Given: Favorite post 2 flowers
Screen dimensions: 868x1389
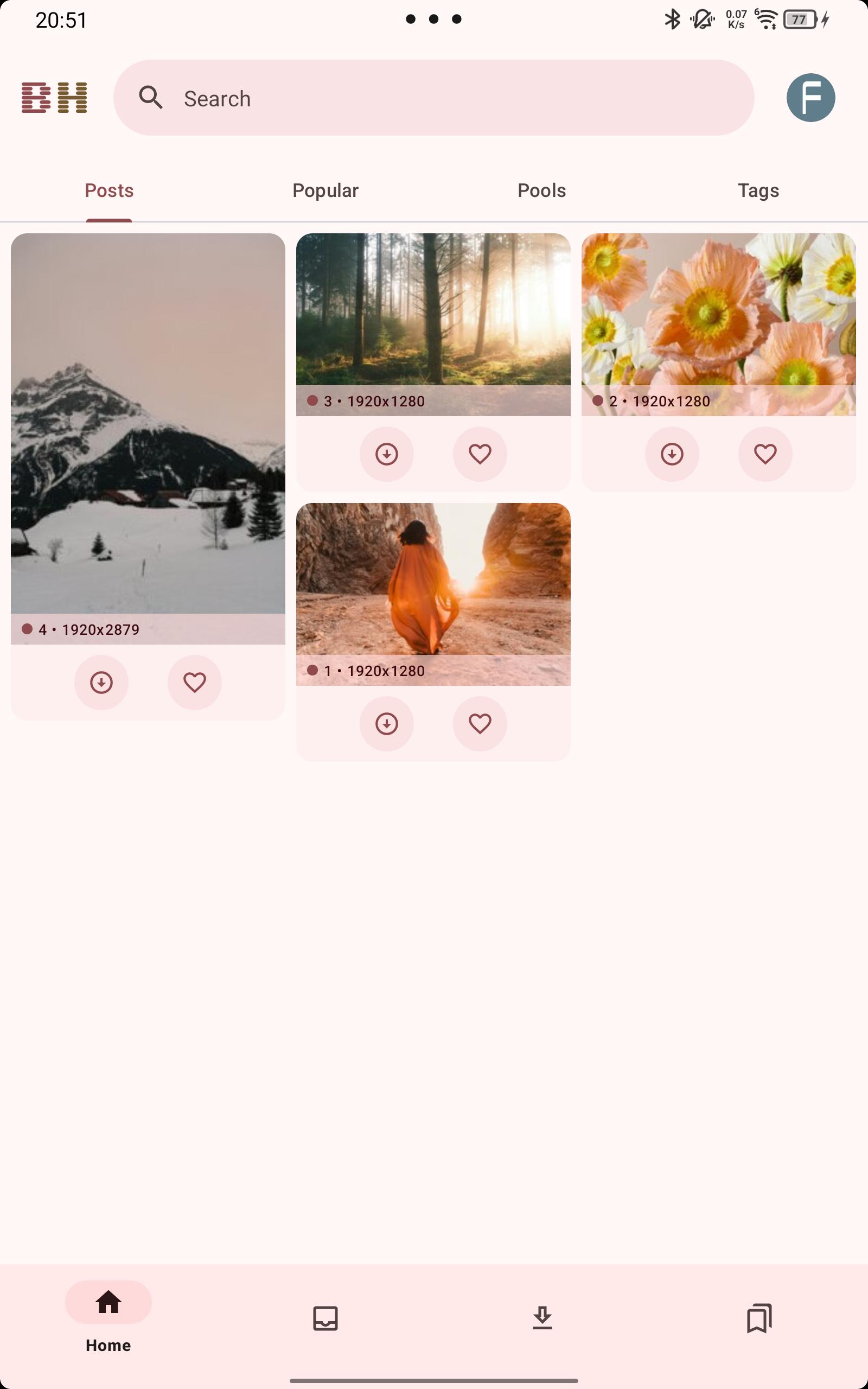Looking at the screenshot, I should tap(765, 454).
